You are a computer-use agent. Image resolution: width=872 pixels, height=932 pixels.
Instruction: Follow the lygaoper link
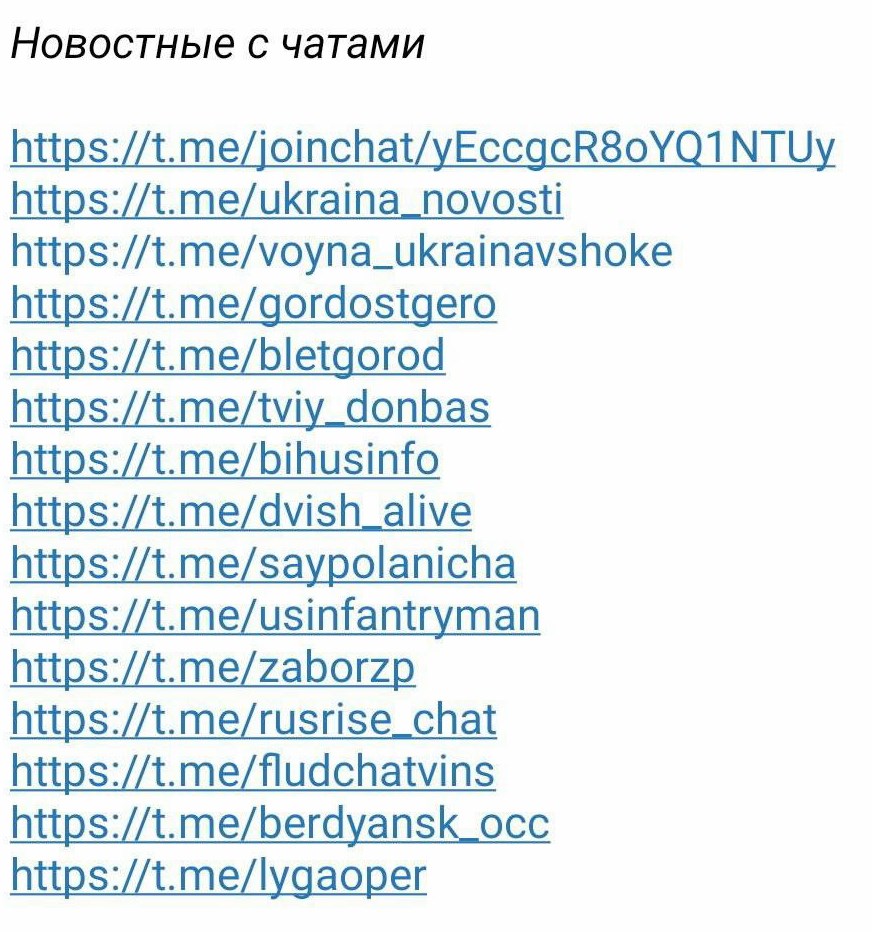pyautogui.click(x=218, y=876)
